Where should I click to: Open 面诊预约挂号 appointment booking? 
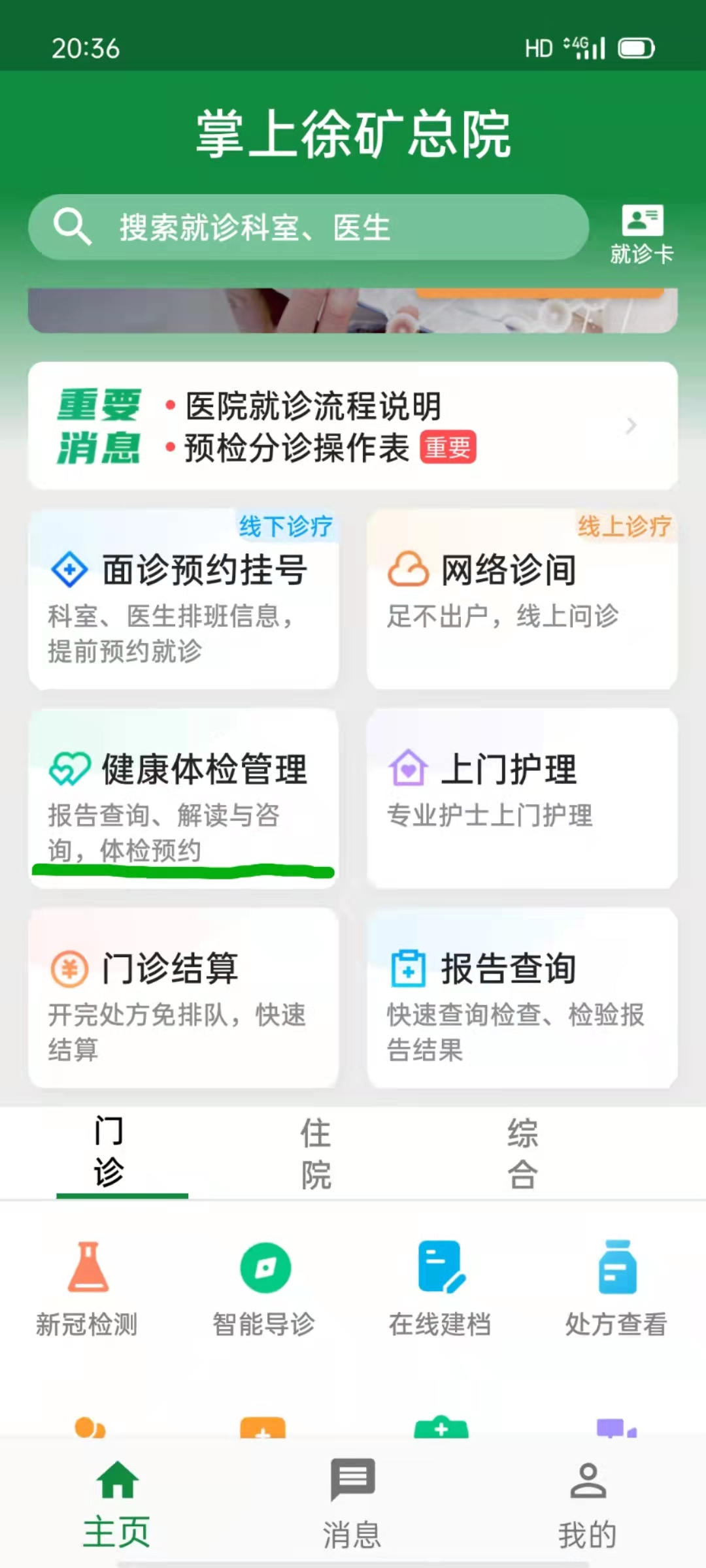pyautogui.click(x=183, y=599)
